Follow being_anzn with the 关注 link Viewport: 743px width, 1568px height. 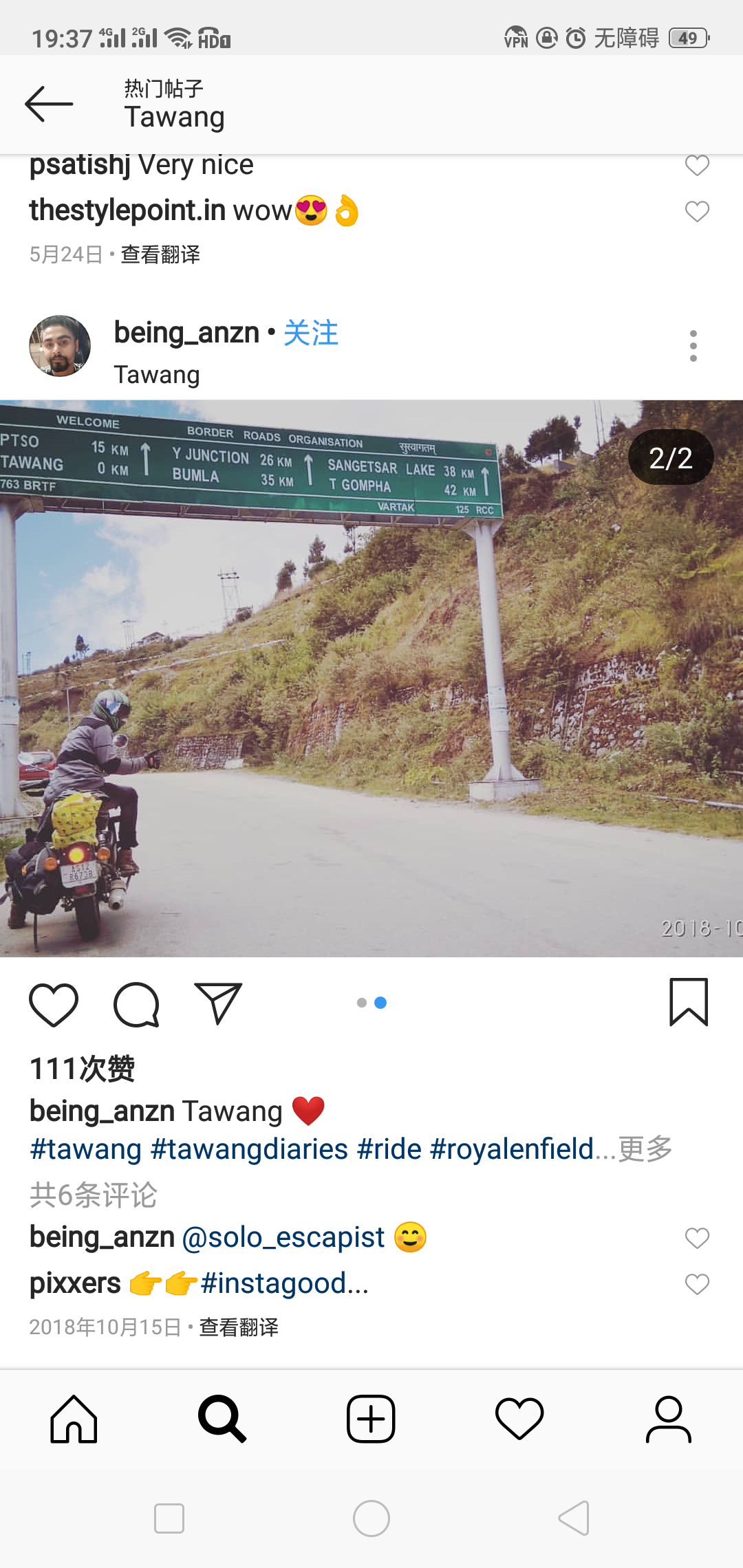click(310, 333)
